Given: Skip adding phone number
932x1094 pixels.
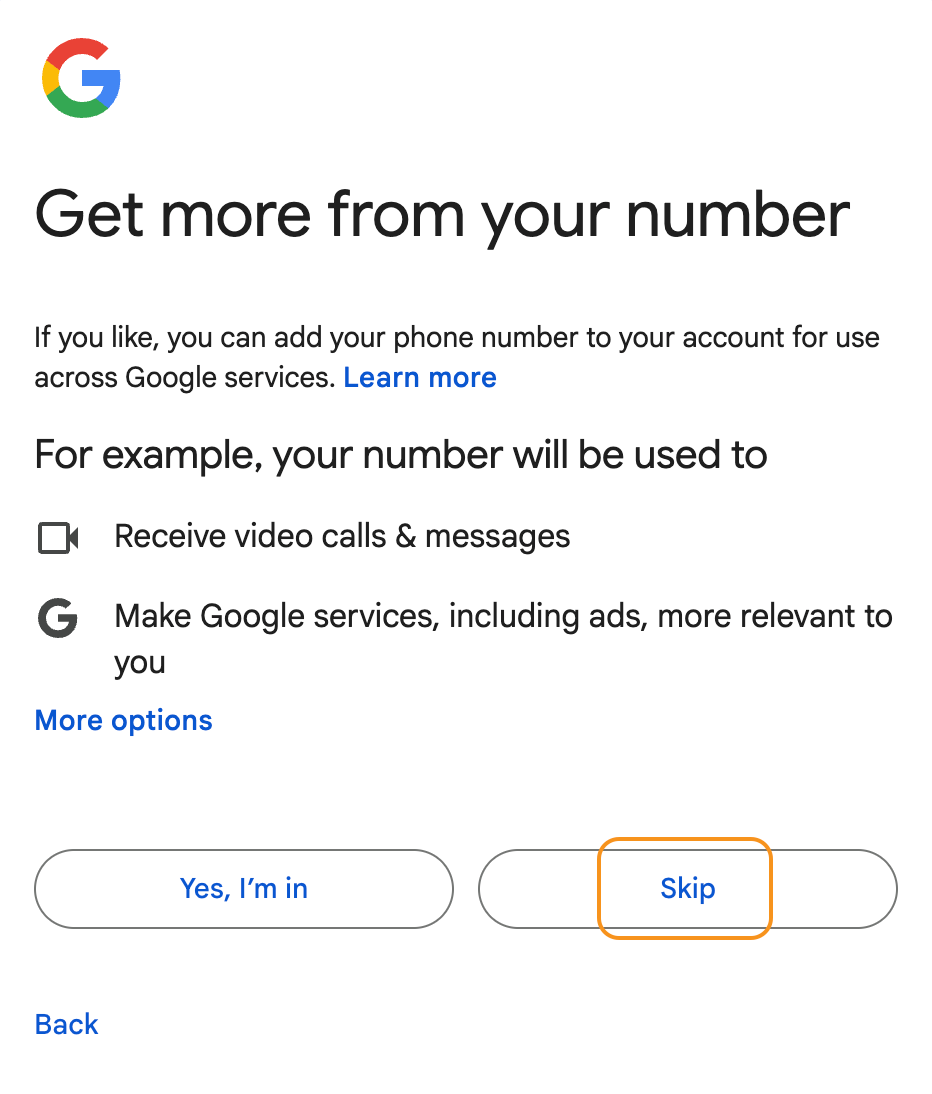Looking at the screenshot, I should pos(687,889).
